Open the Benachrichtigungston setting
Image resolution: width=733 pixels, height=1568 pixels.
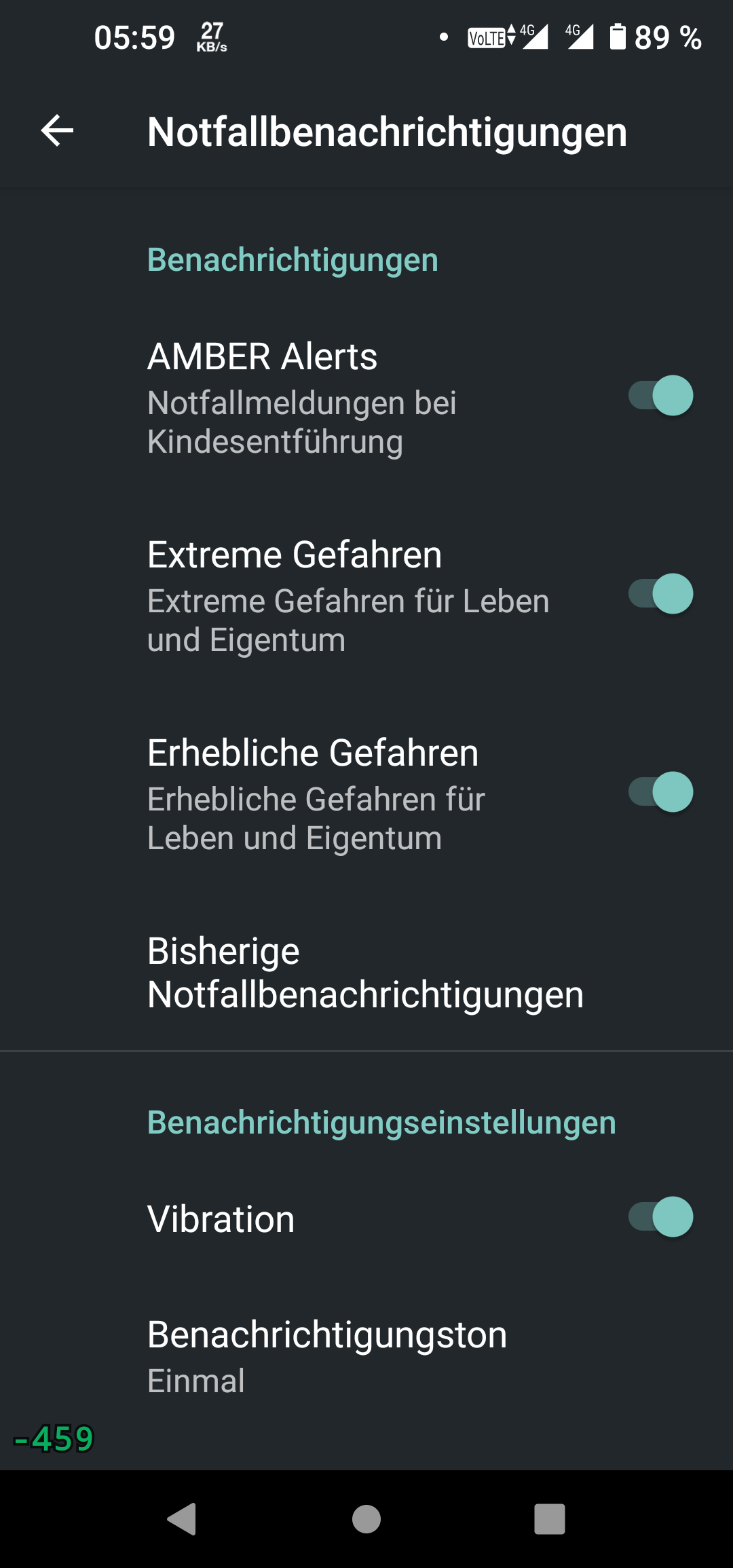coord(366,1356)
